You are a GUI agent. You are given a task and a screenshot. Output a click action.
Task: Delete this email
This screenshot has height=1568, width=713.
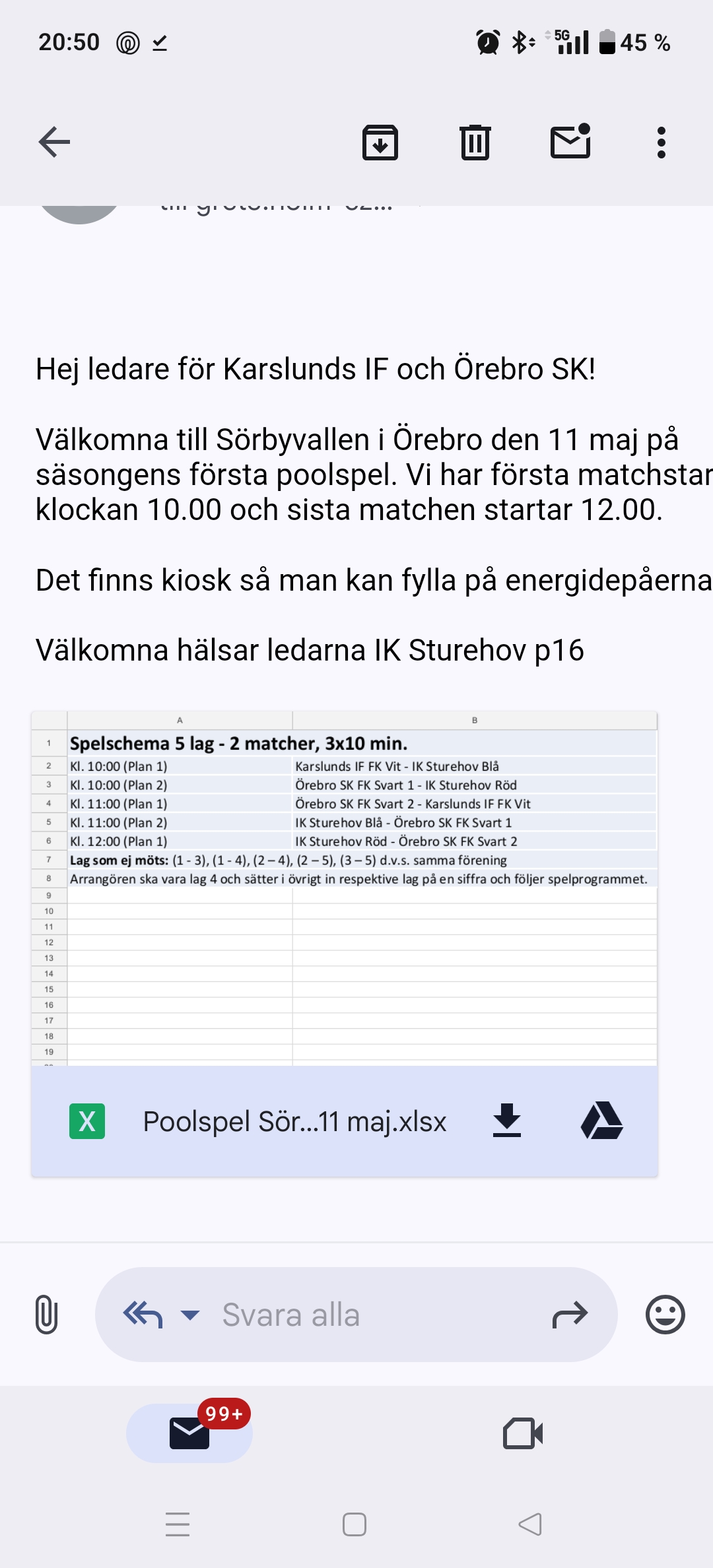475,142
